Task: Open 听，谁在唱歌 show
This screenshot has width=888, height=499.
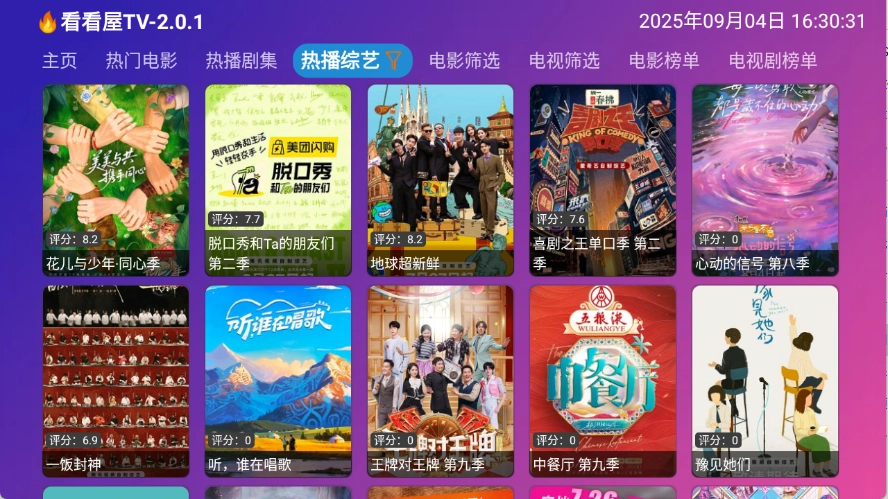Action: point(278,381)
